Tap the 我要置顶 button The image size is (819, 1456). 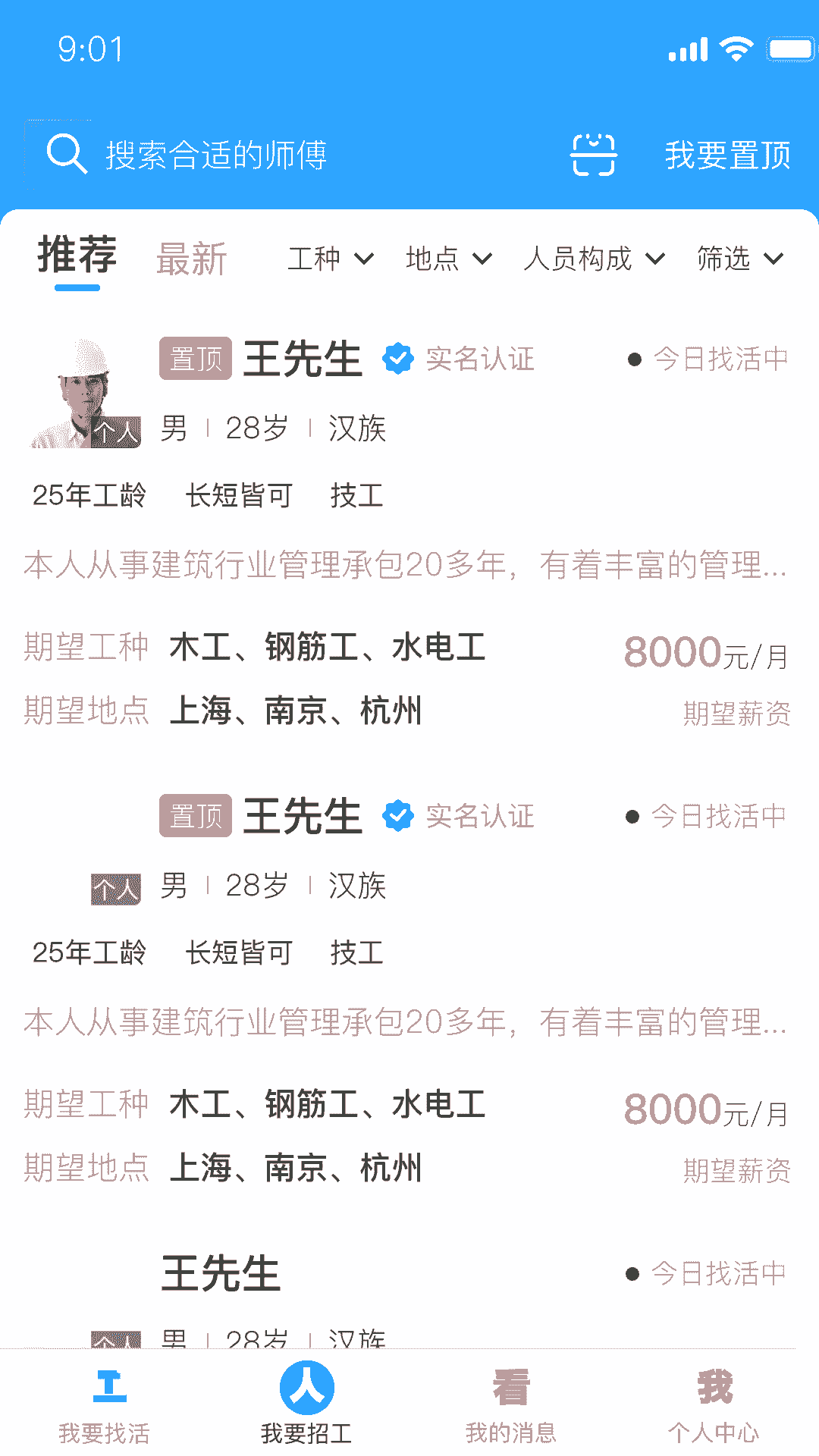(x=727, y=154)
